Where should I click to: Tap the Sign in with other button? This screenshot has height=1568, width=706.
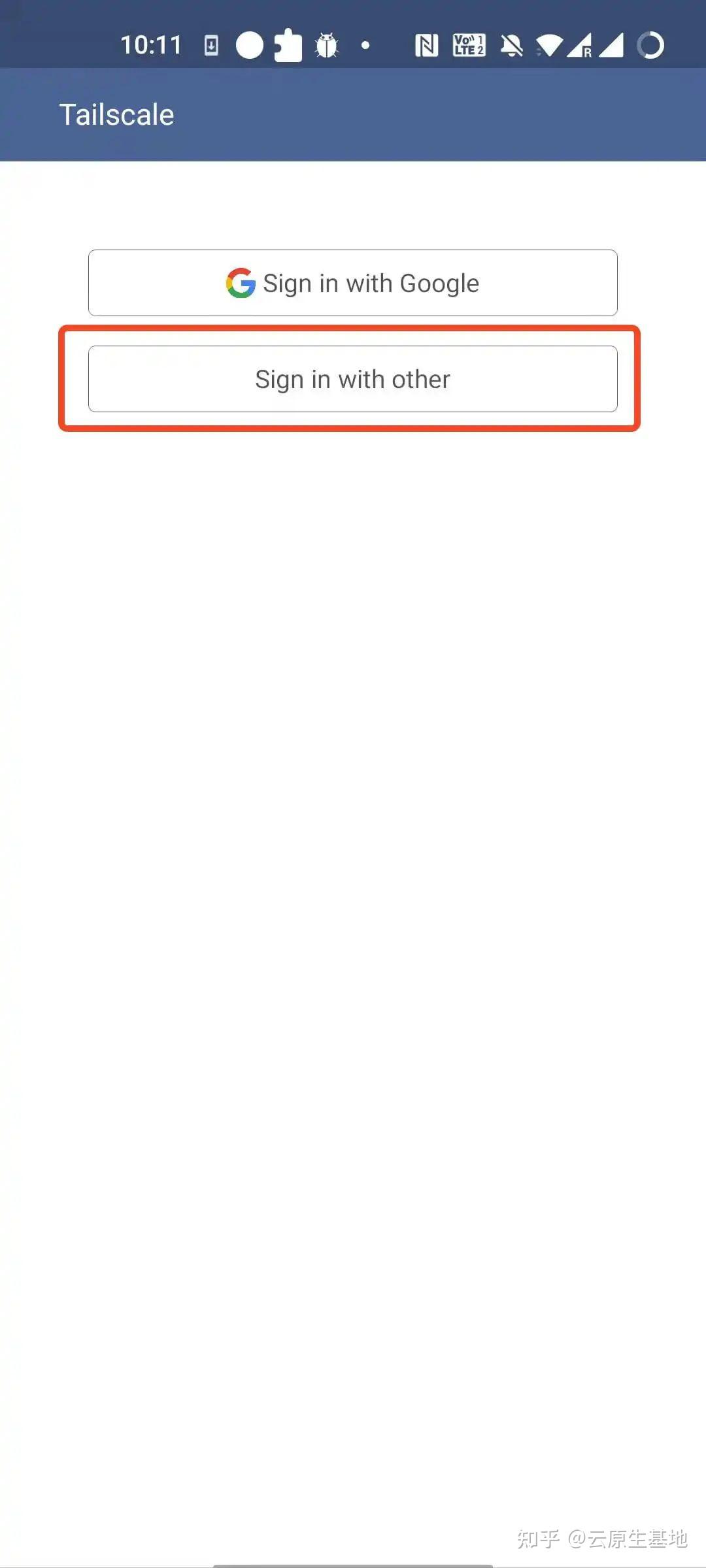pos(353,379)
